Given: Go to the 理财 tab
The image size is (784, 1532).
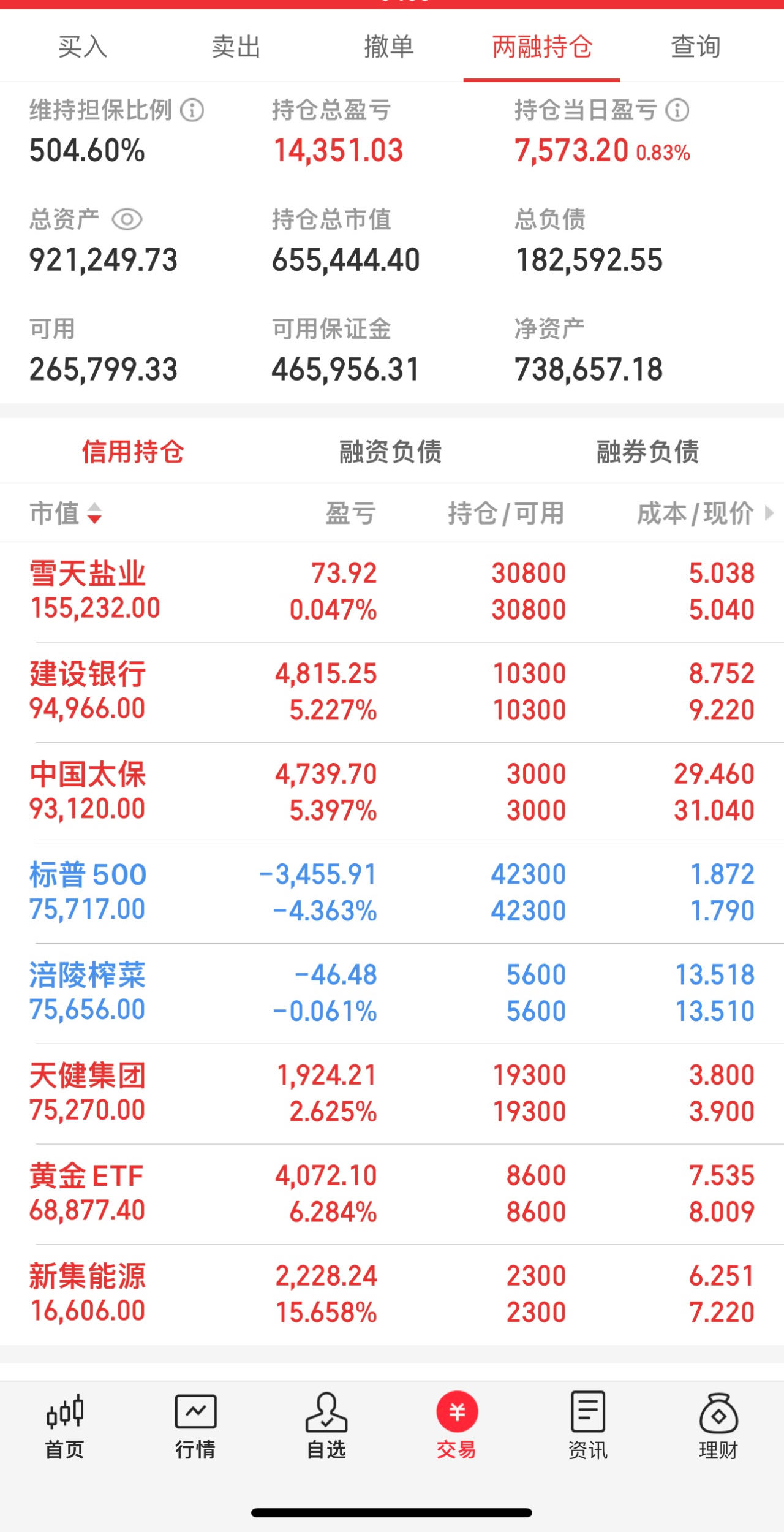Looking at the screenshot, I should [x=718, y=1427].
